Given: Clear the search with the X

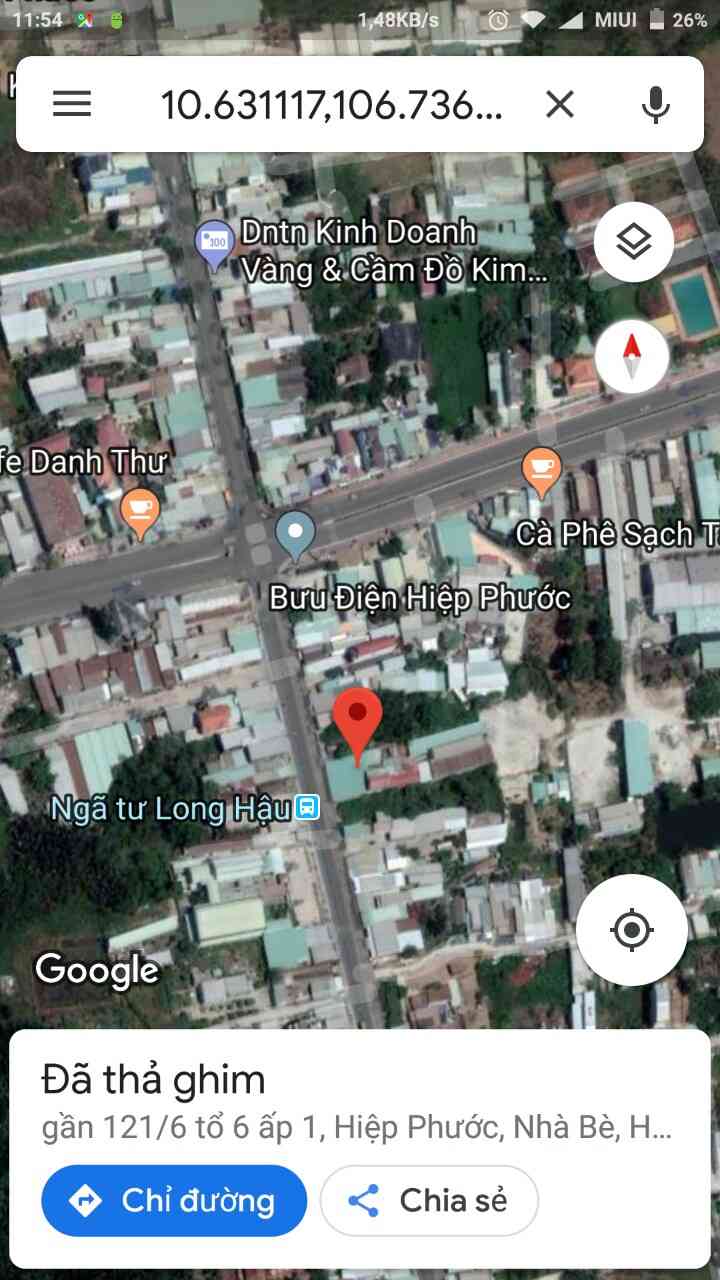Looking at the screenshot, I should [560, 104].
